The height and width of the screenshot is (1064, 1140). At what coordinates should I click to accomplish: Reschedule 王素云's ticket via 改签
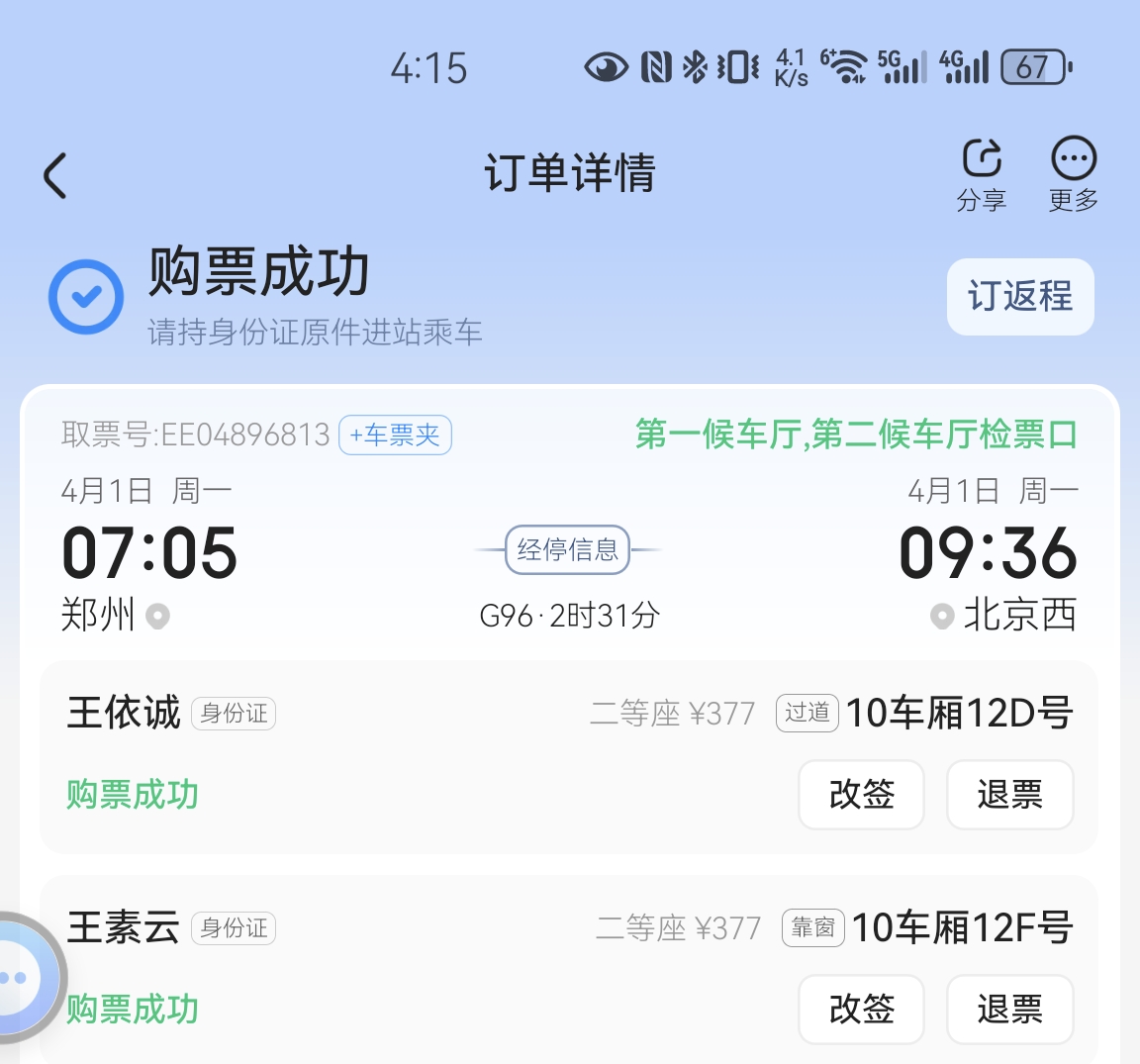(861, 1009)
